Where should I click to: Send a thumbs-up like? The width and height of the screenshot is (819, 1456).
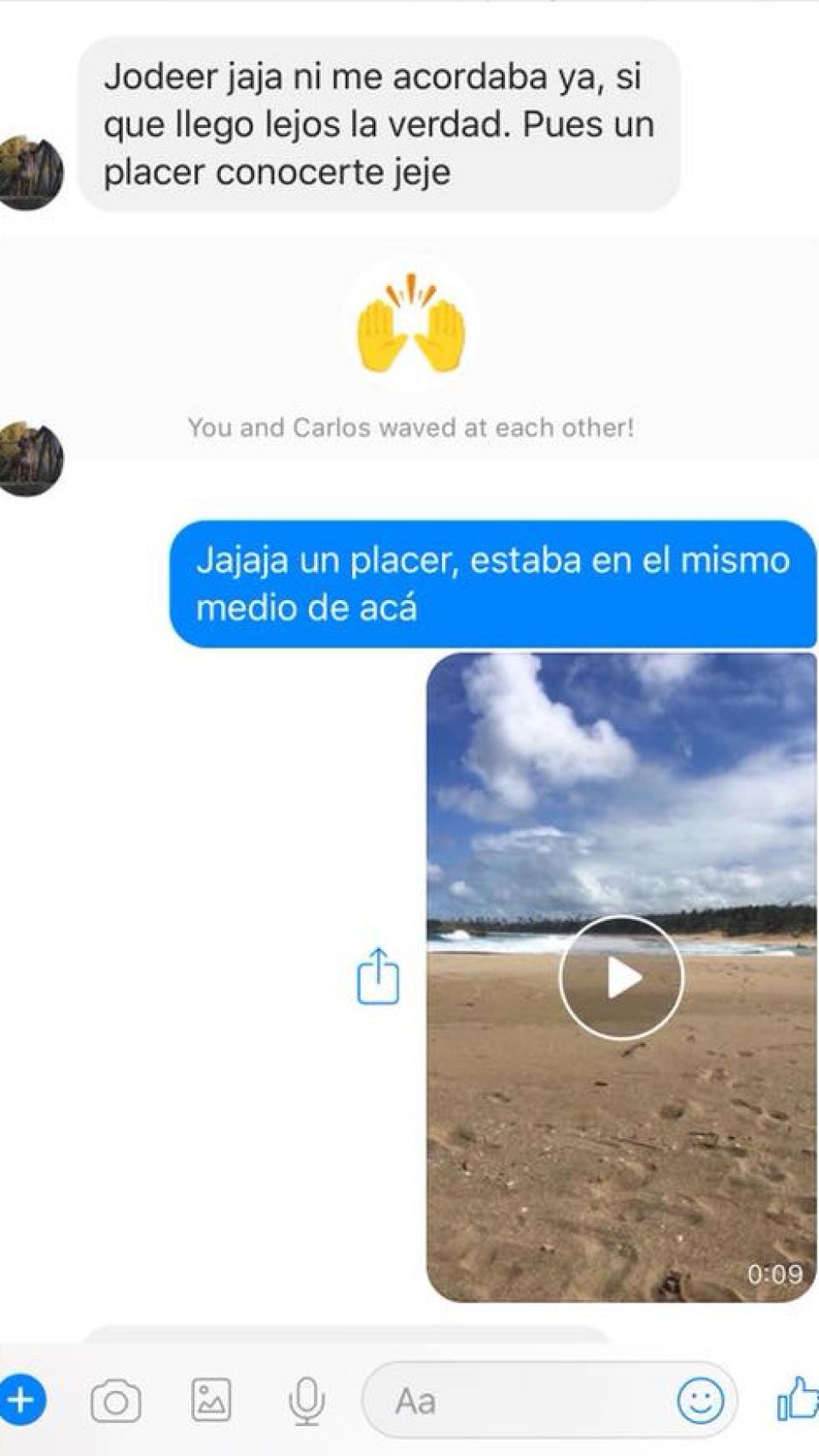(799, 1401)
